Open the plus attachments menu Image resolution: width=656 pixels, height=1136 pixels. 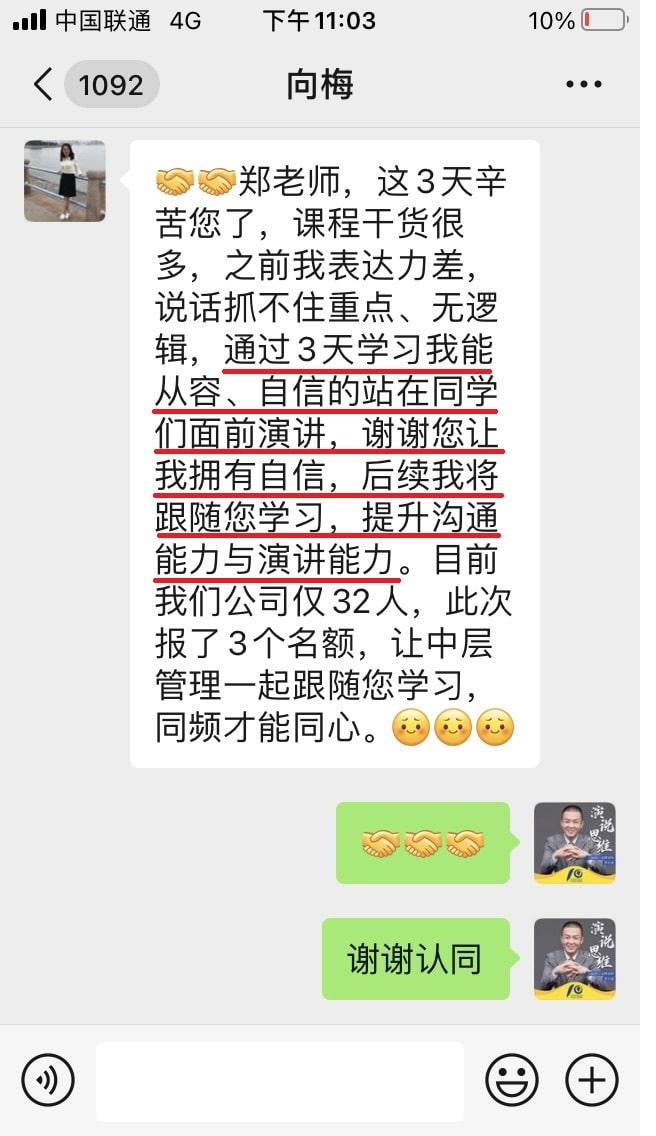(x=592, y=1080)
